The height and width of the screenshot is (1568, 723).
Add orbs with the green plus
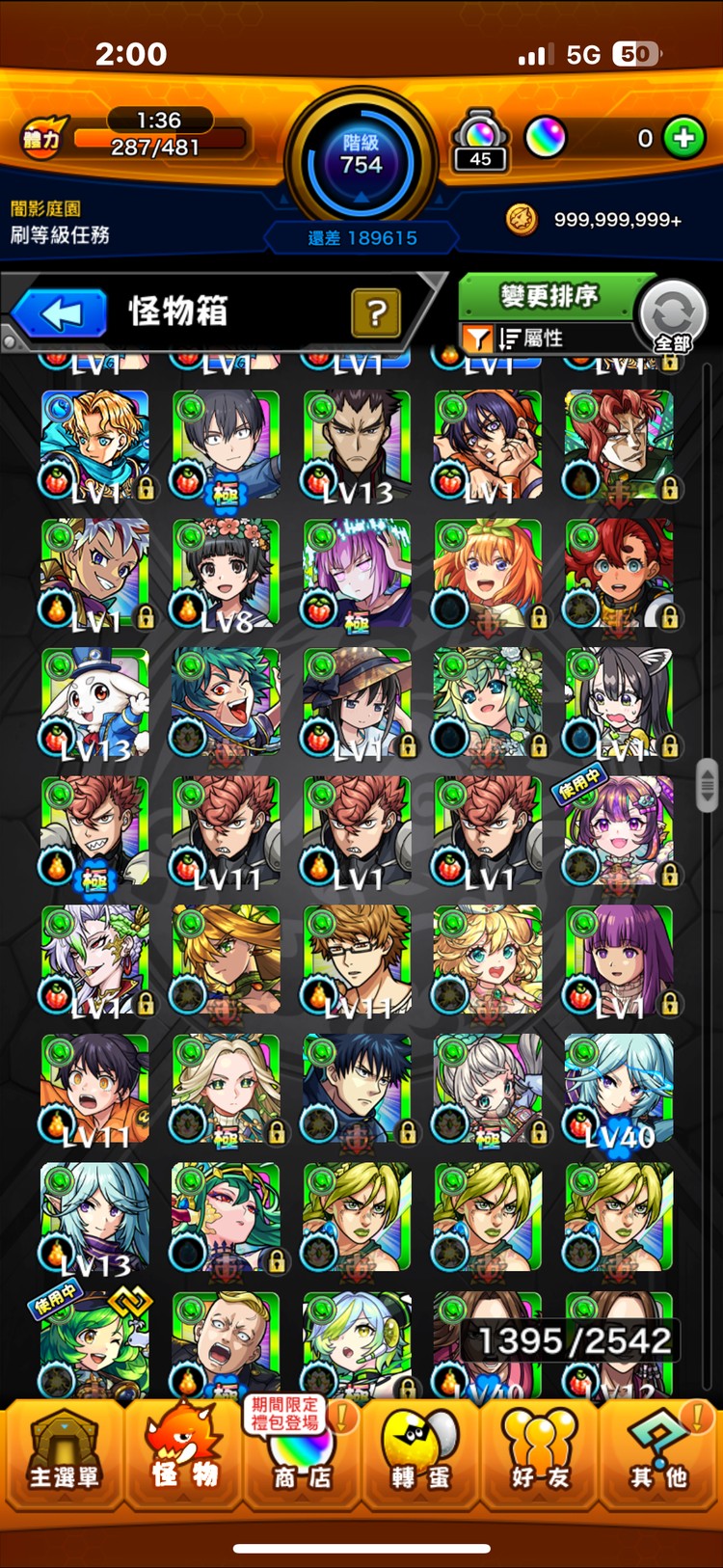tap(683, 138)
